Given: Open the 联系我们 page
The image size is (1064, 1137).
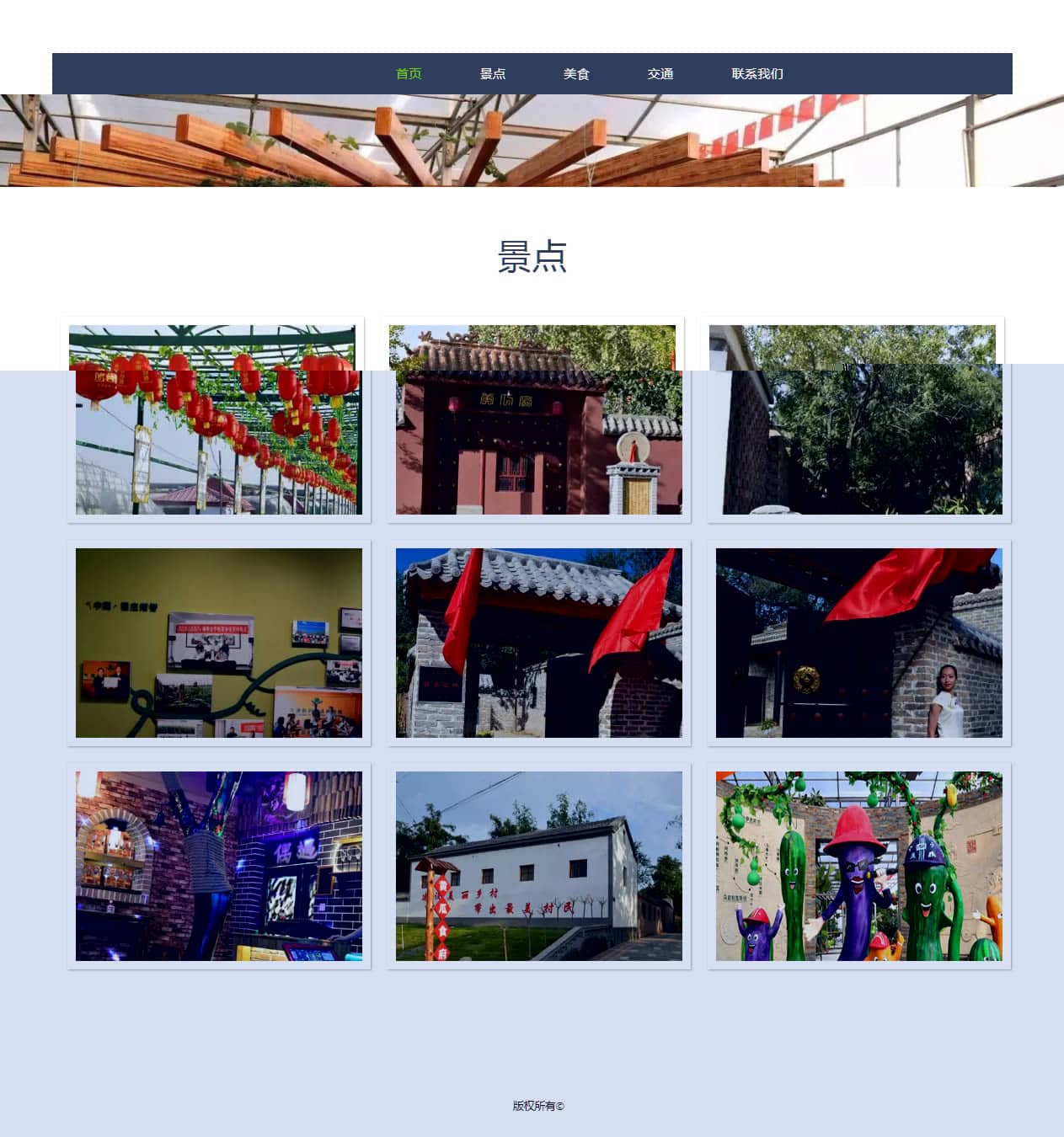Looking at the screenshot, I should pos(757,74).
